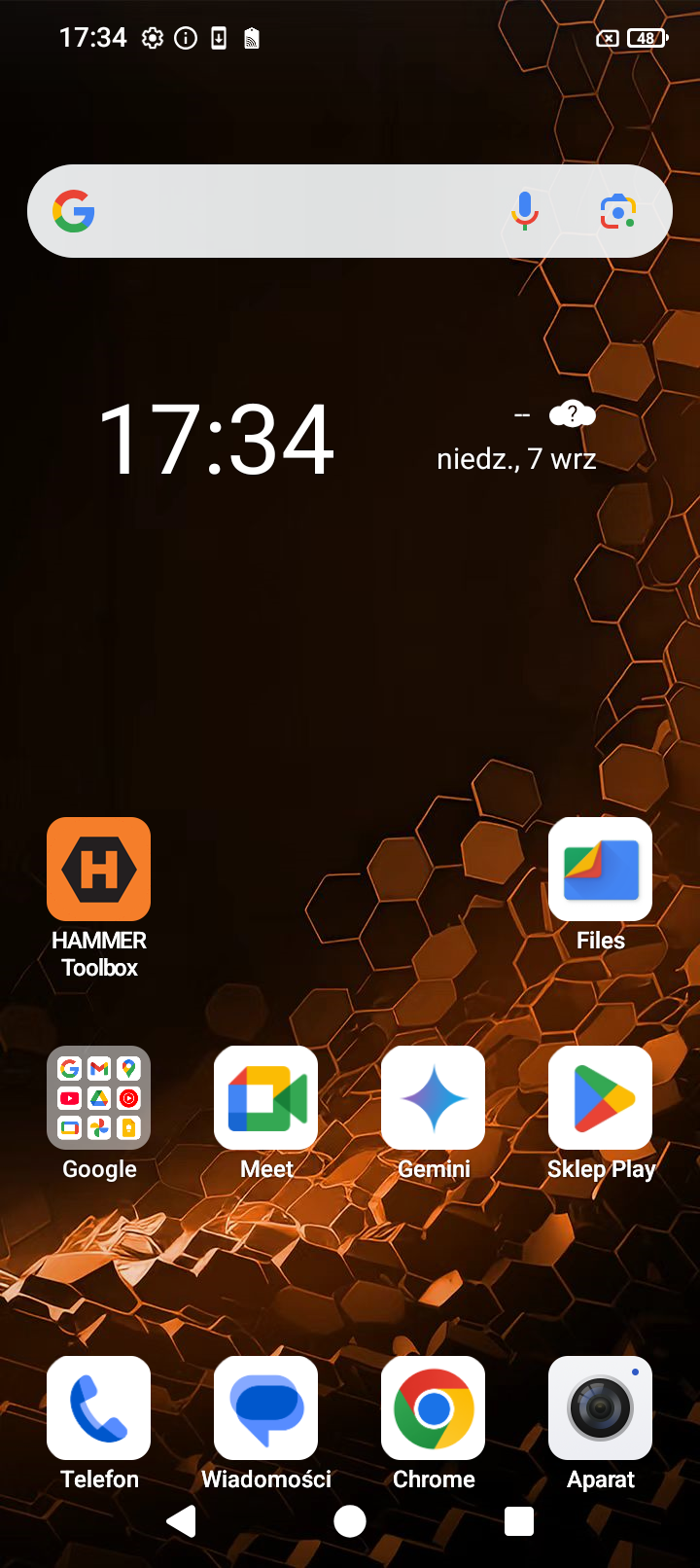Open Google Lens camera search

[x=617, y=211]
